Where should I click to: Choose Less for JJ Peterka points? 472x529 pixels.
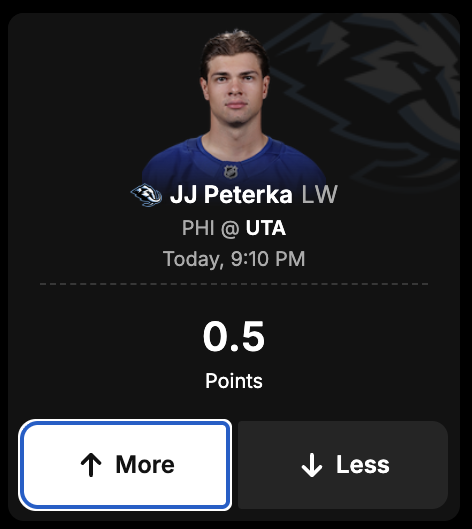pyautogui.click(x=343, y=465)
